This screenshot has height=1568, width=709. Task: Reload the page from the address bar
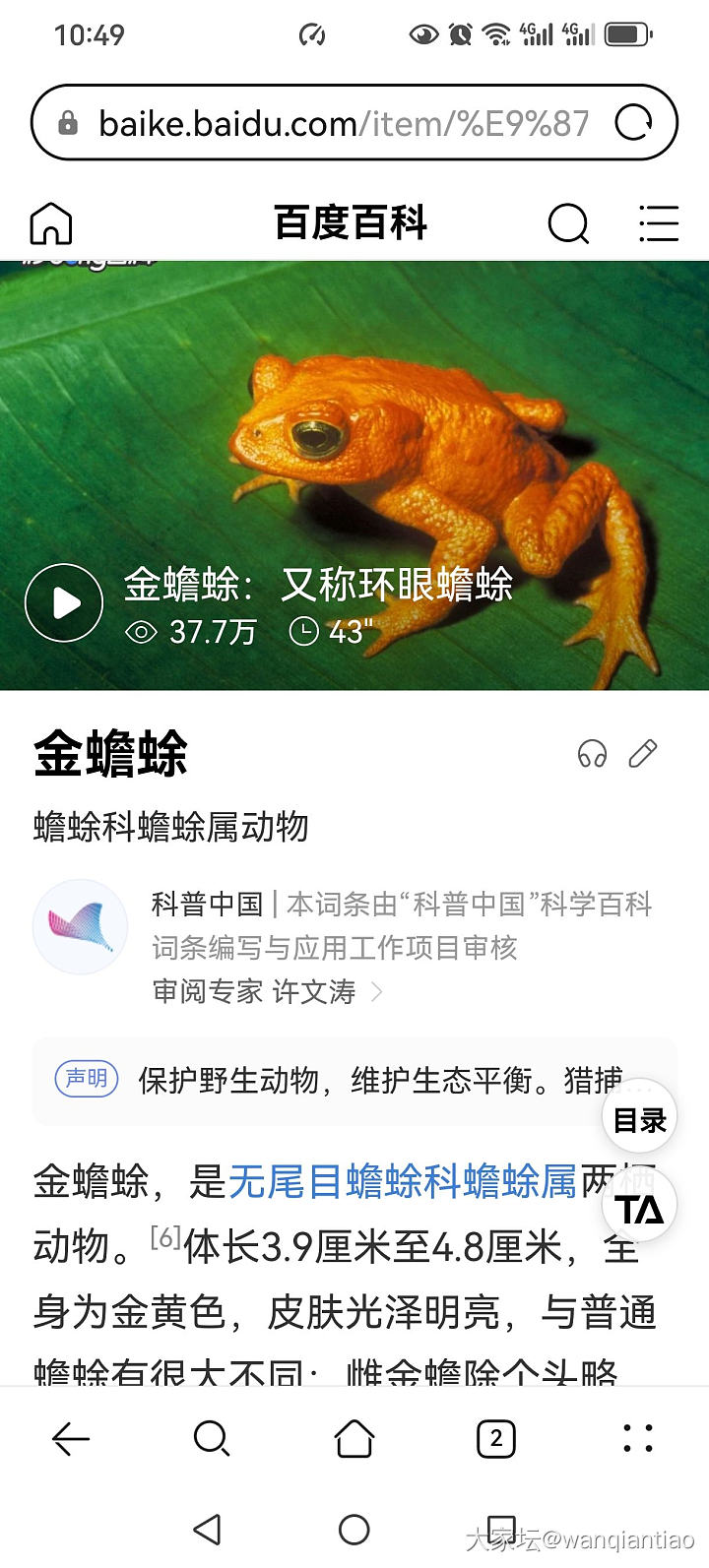633,124
